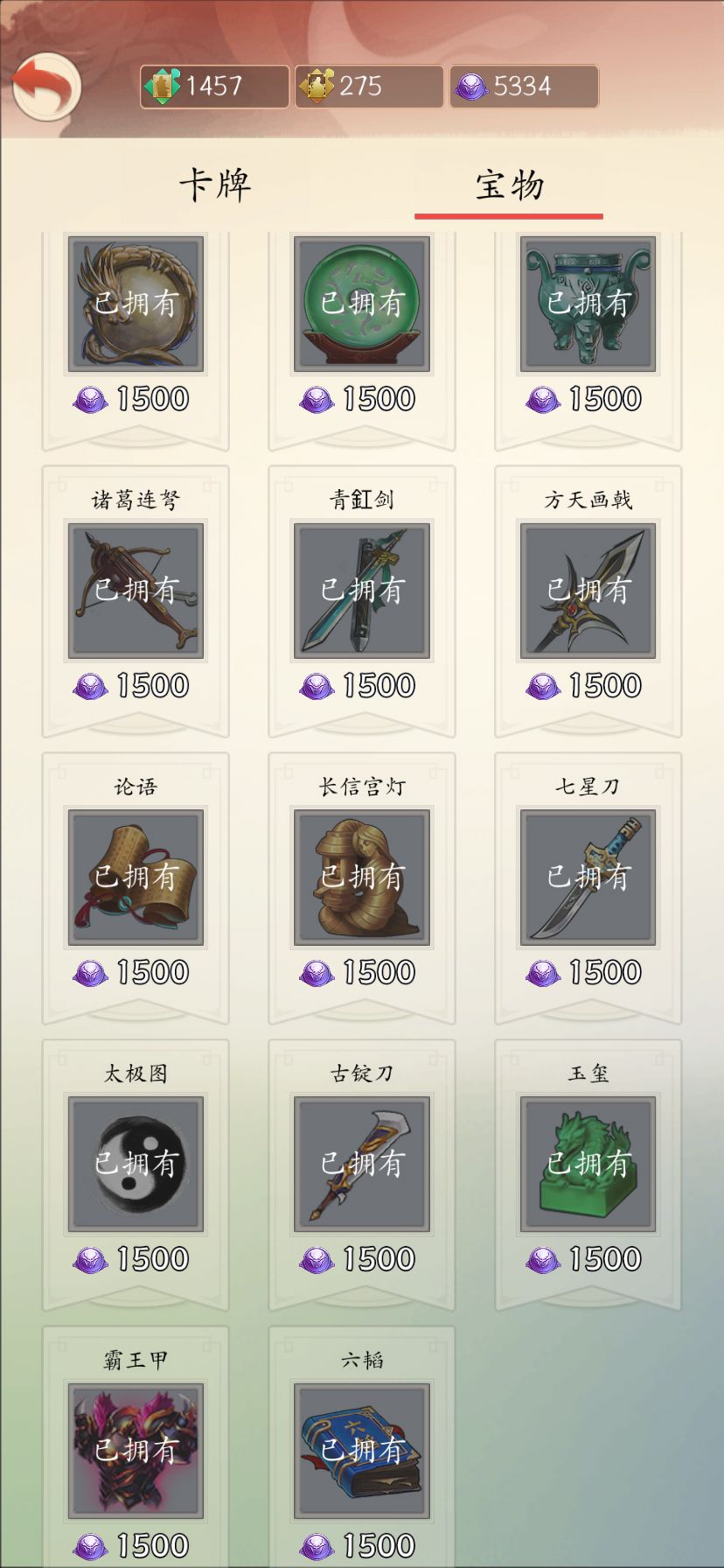Tap the dragon orb treasure thumbnail

point(136,304)
